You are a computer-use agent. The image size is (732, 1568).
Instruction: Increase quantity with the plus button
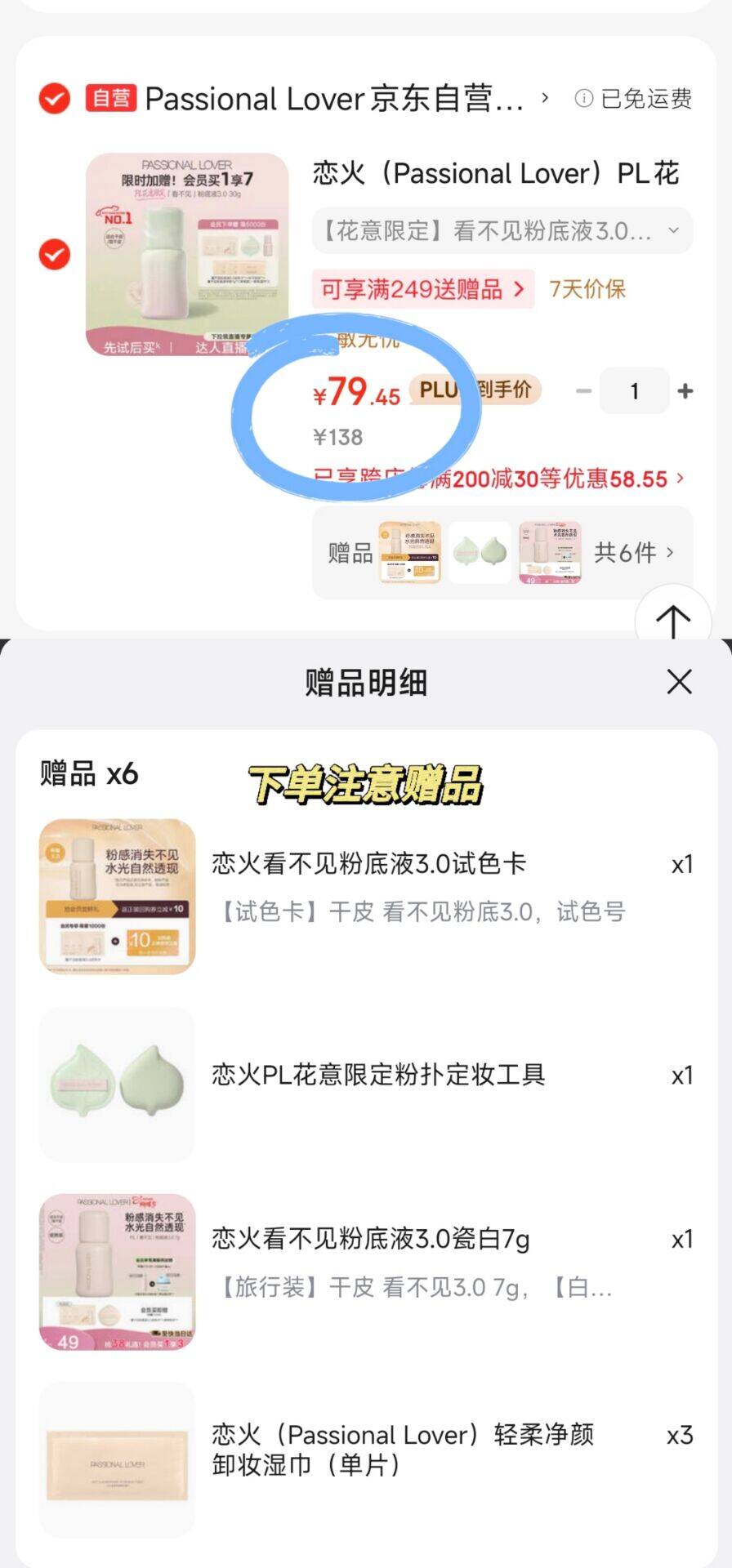click(x=685, y=391)
